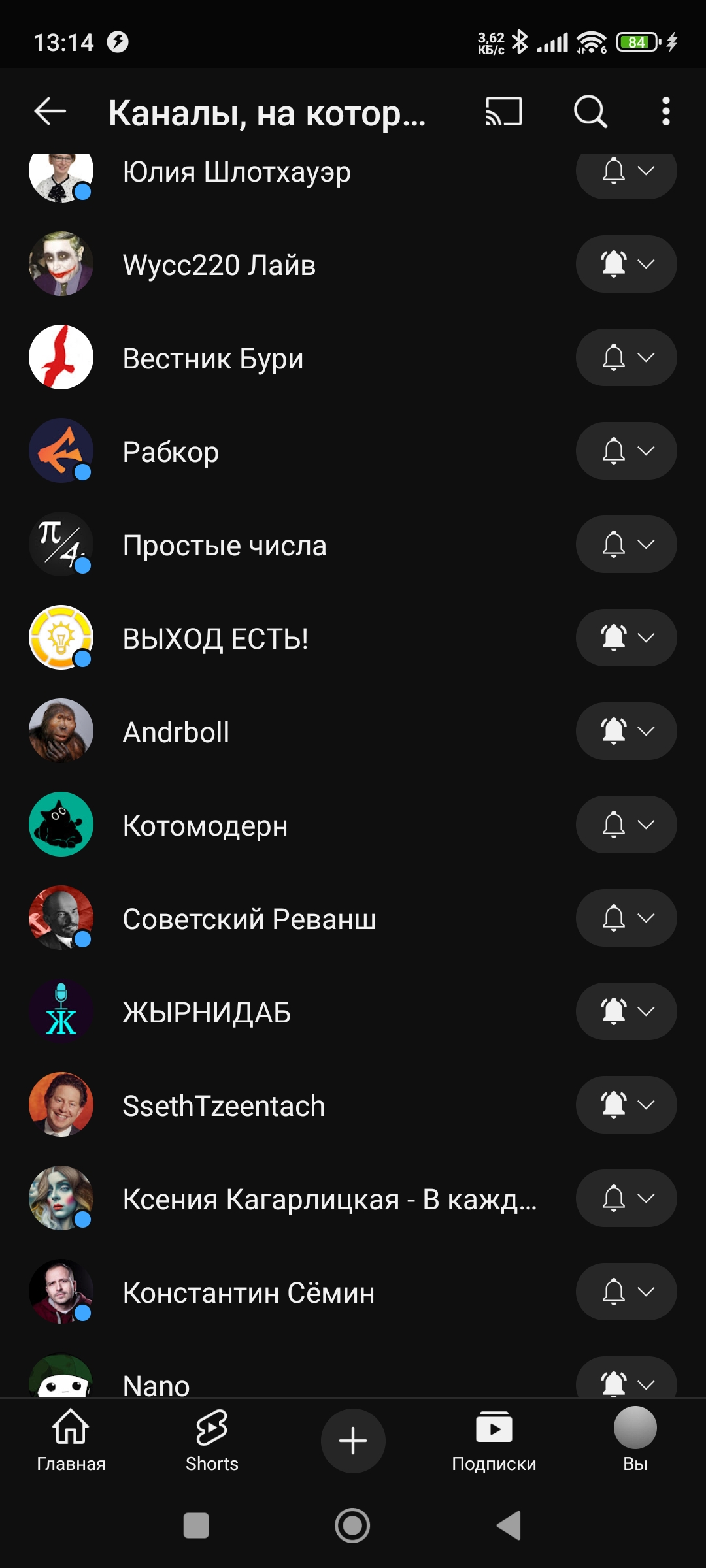Image resolution: width=706 pixels, height=1568 pixels.
Task: Open the Вы profile tab
Action: point(635,1441)
